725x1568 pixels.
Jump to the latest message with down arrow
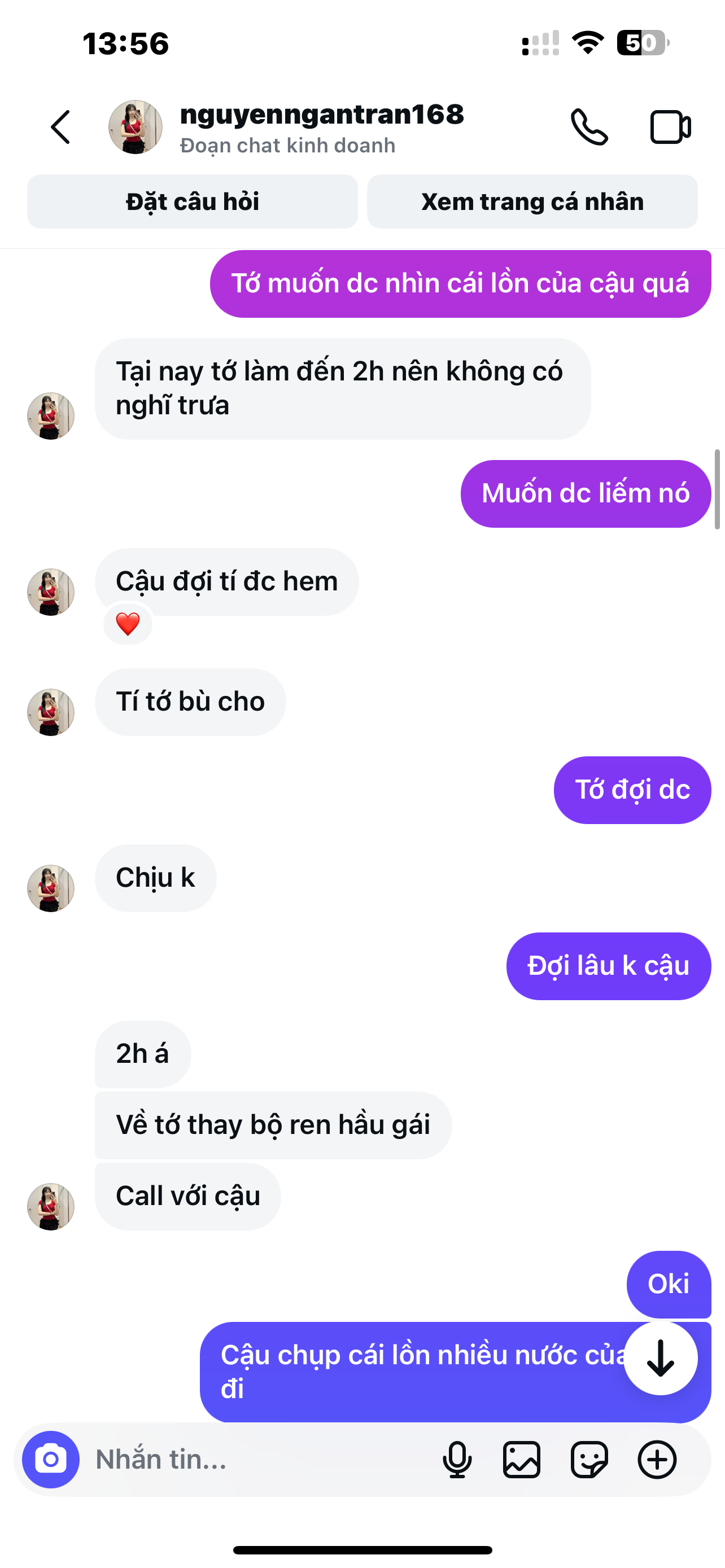coord(661,1358)
